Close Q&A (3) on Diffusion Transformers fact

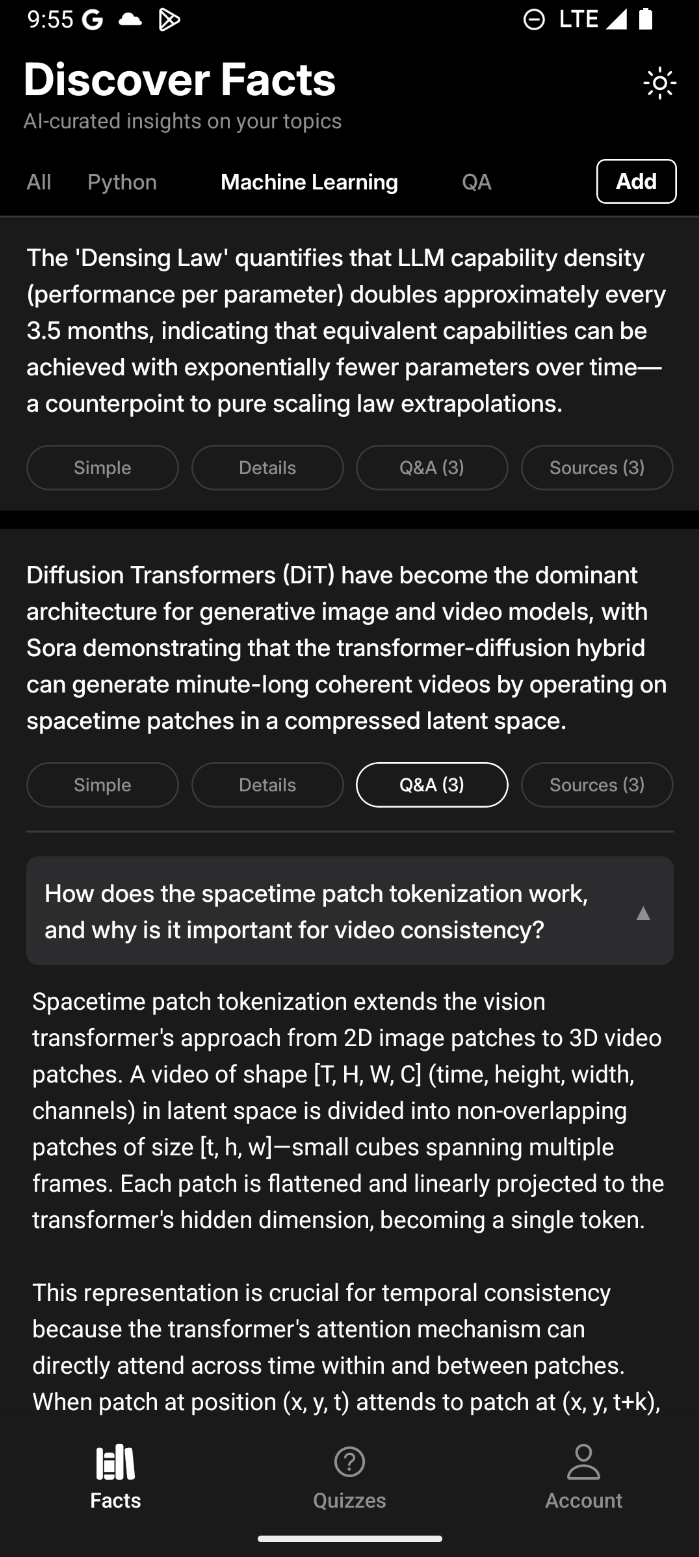432,785
